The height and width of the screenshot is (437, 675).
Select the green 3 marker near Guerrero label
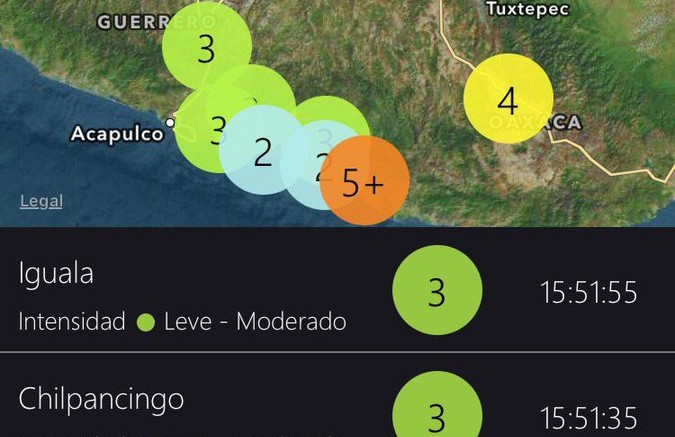(x=206, y=48)
